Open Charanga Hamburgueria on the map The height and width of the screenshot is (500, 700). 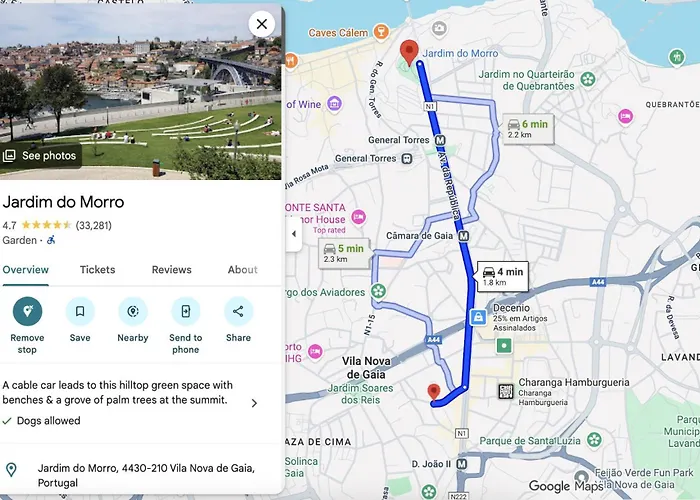507,391
